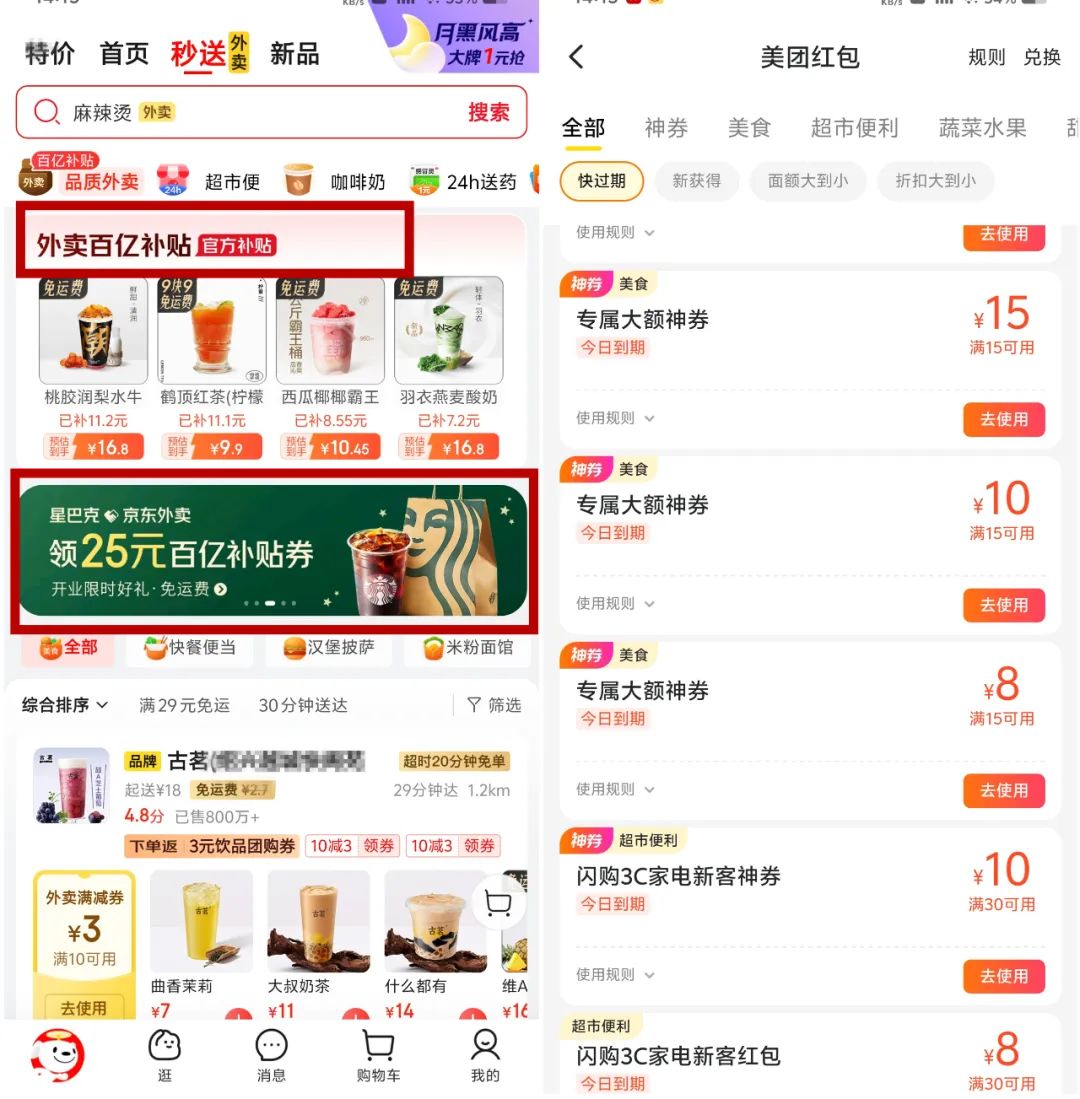Open the 筛选 filter
This screenshot has height=1099, width=1080.
[x=494, y=705]
